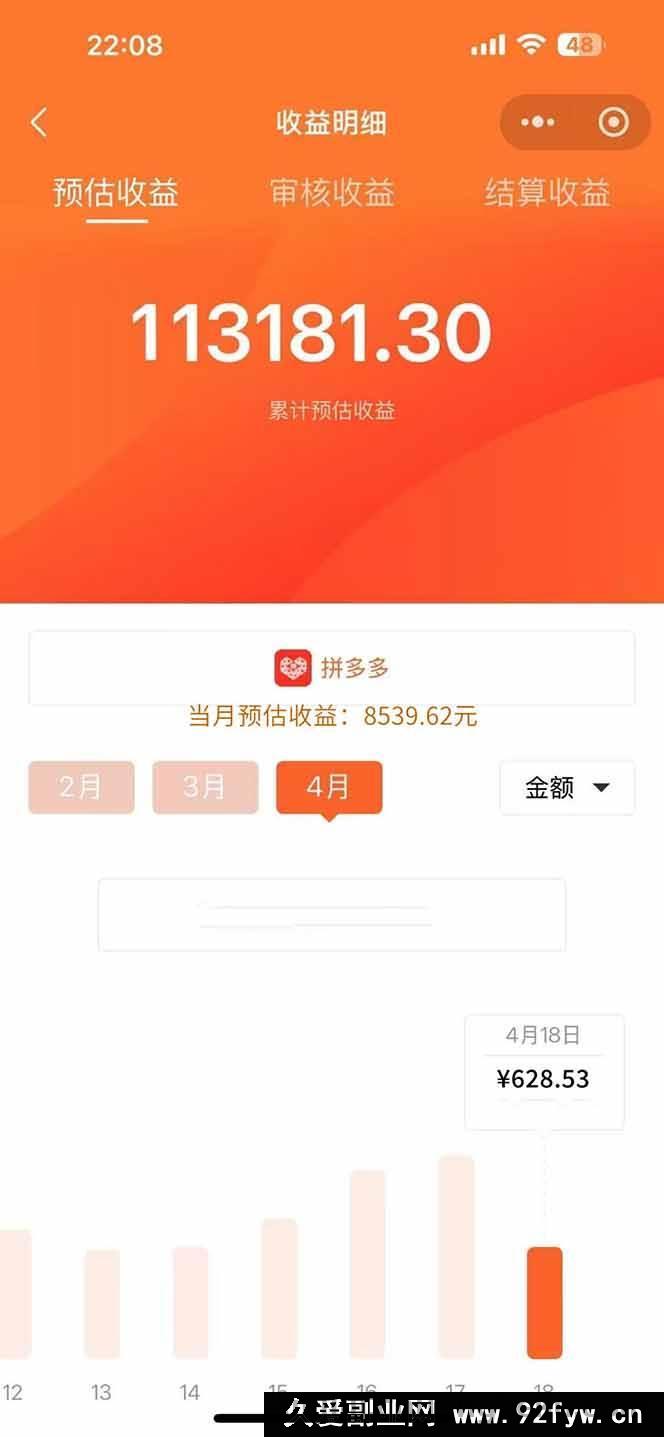
Task: Close the mini program with circle button
Action: [613, 123]
